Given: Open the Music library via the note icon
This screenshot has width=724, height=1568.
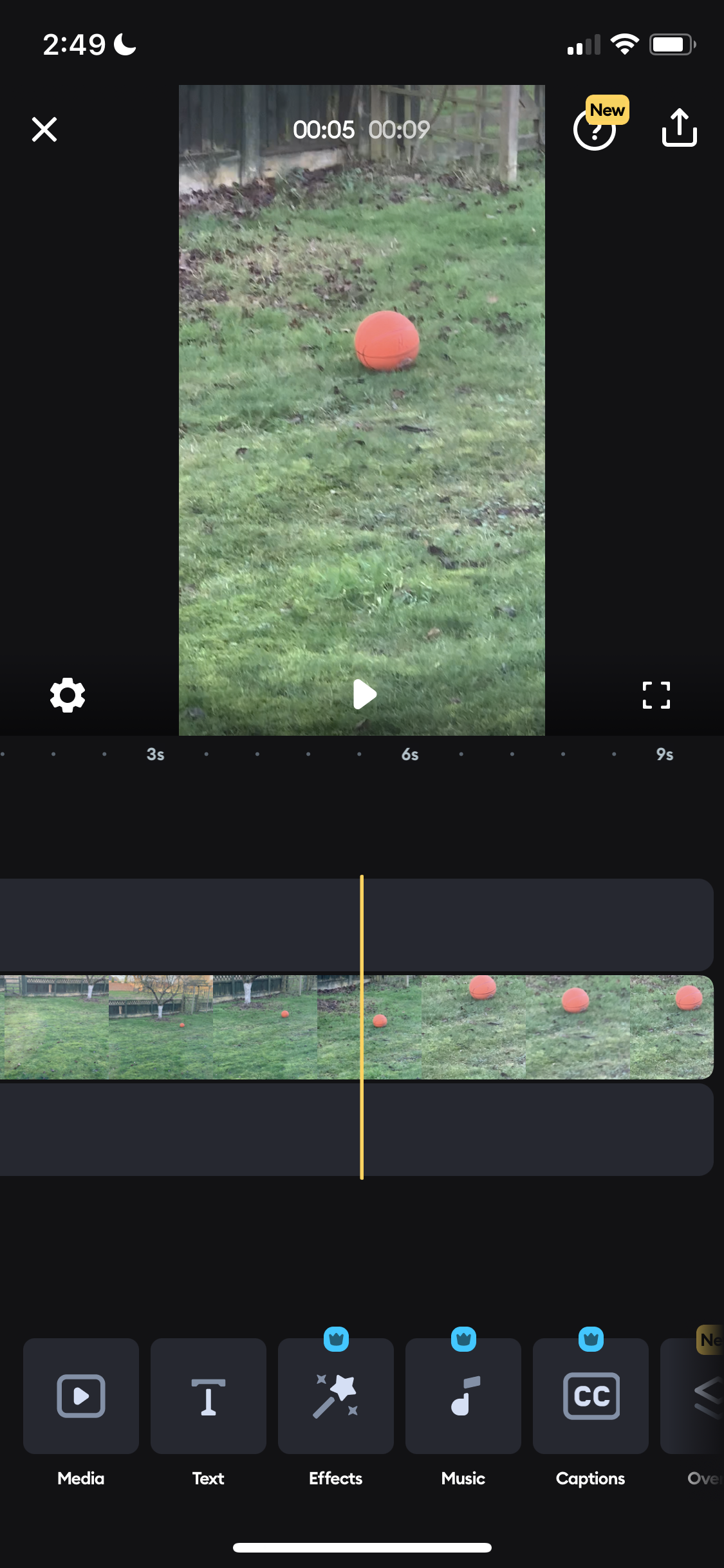Looking at the screenshot, I should pyautogui.click(x=463, y=1395).
